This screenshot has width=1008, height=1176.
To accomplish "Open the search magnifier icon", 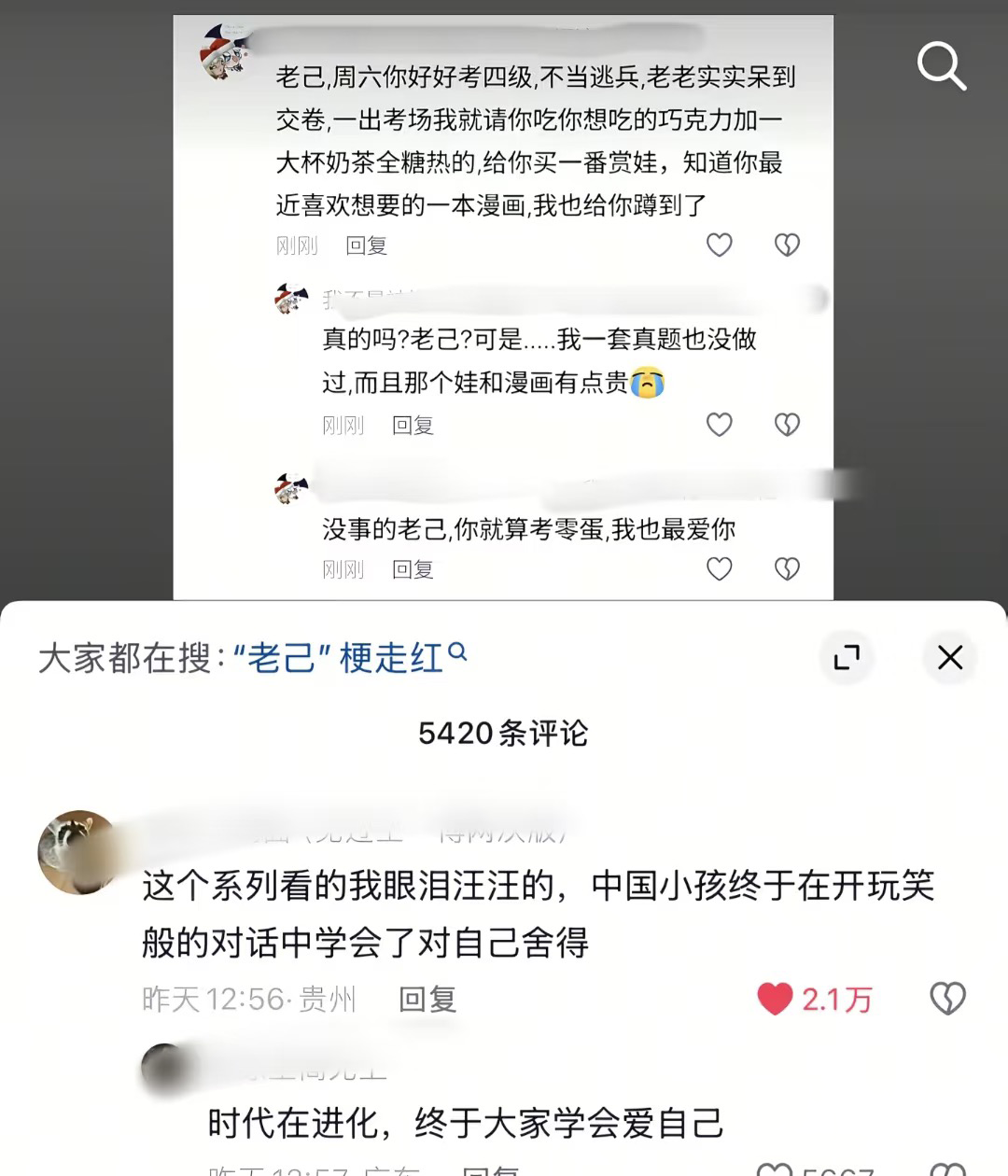I will pyautogui.click(x=941, y=65).
